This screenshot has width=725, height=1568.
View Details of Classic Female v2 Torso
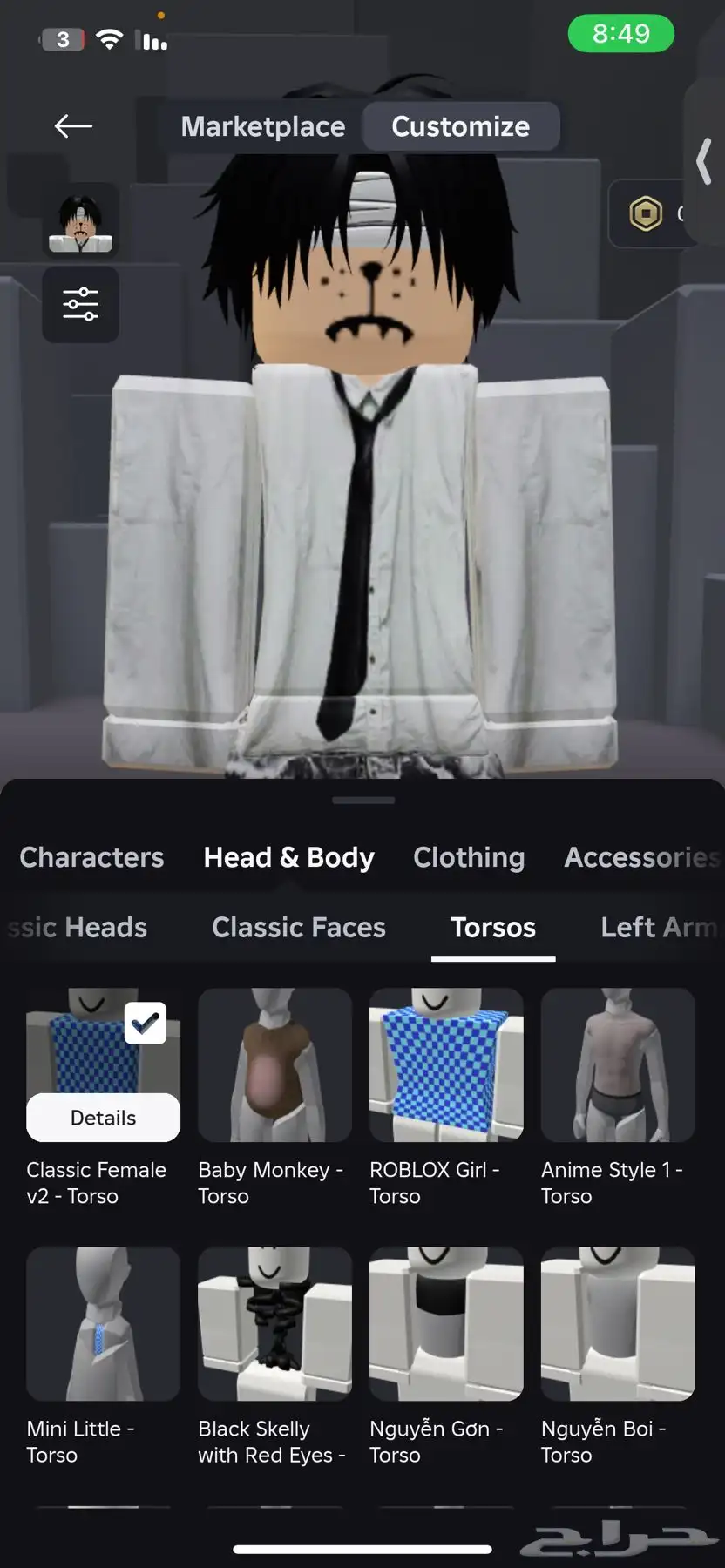pos(103,1118)
